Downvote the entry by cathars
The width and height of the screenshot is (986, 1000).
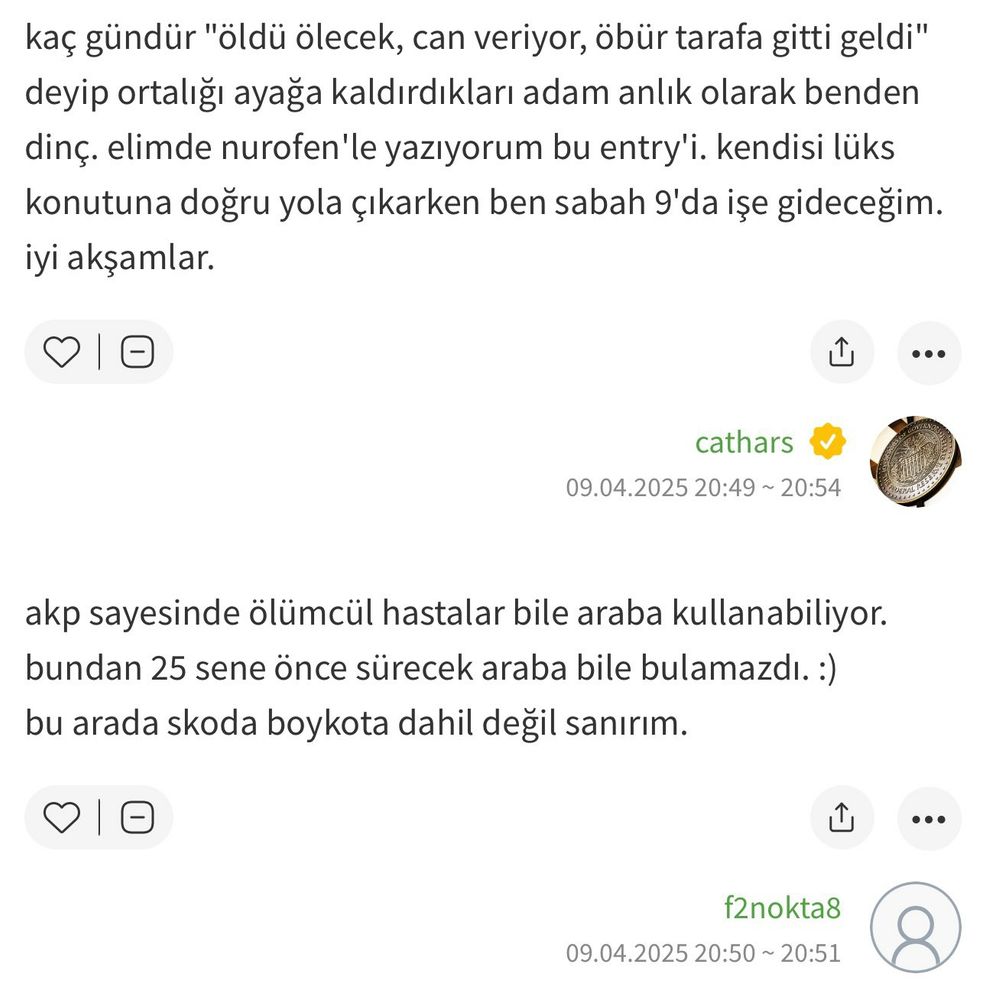[137, 351]
